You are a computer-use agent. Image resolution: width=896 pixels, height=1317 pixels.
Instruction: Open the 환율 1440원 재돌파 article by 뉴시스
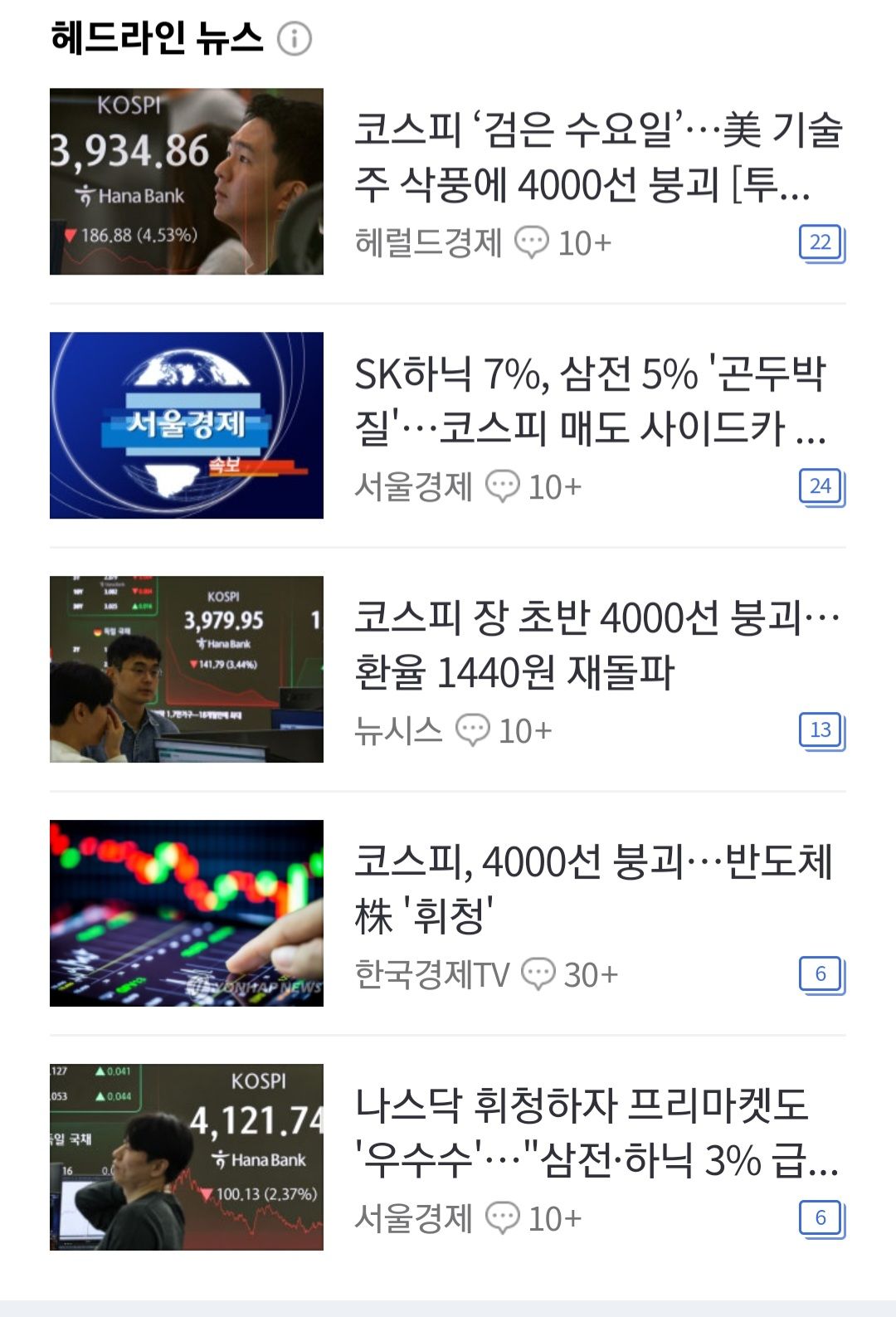point(597,645)
